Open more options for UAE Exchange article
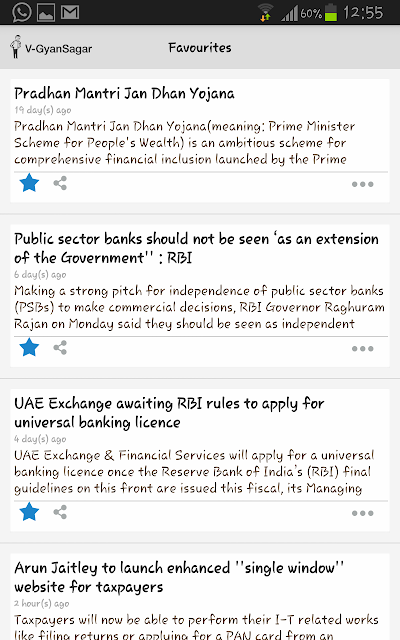Screen dimensions: 400x640 (x=362, y=513)
